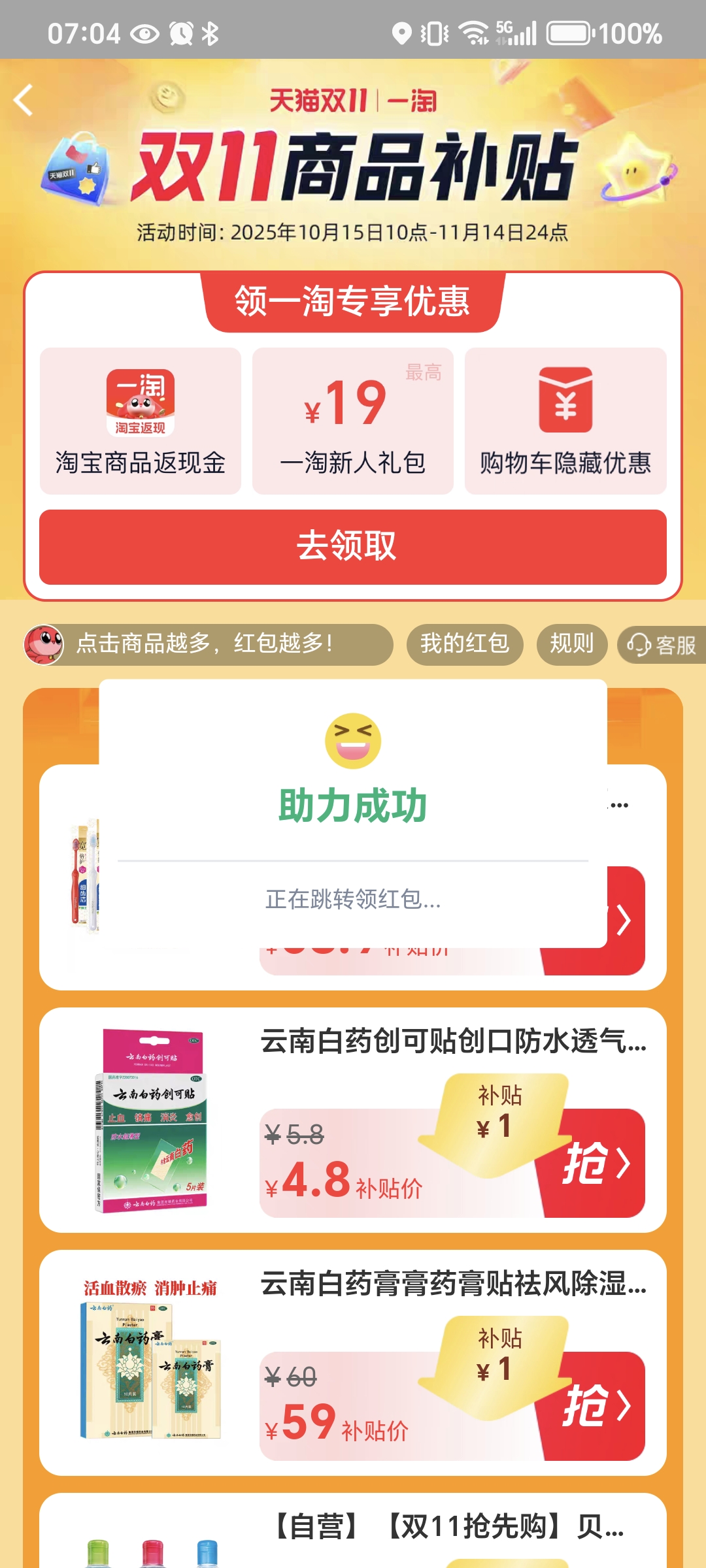Screen dimensions: 706x1568
Task: Grab the 云南白药膏 subsidy with 抢
Action: 596,1407
